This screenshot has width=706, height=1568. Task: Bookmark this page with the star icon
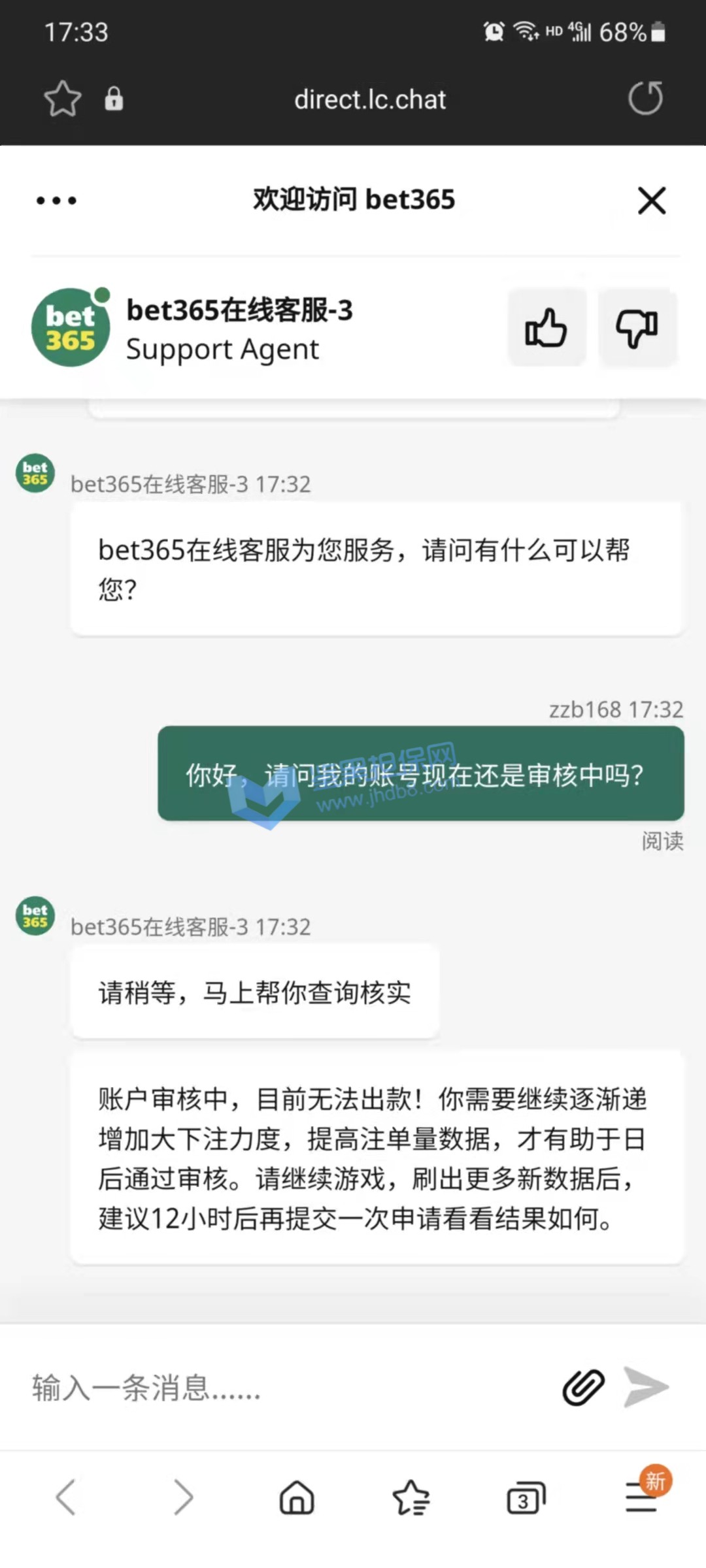click(x=63, y=99)
